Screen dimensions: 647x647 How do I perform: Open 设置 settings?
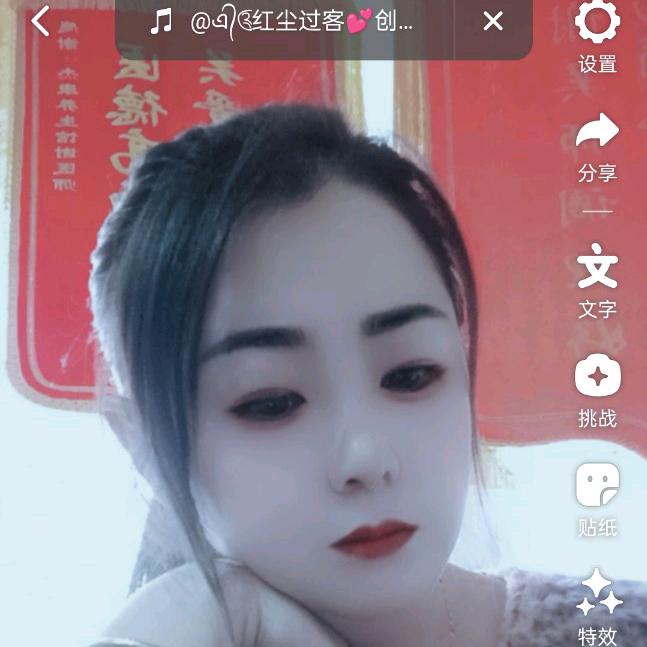[598, 36]
